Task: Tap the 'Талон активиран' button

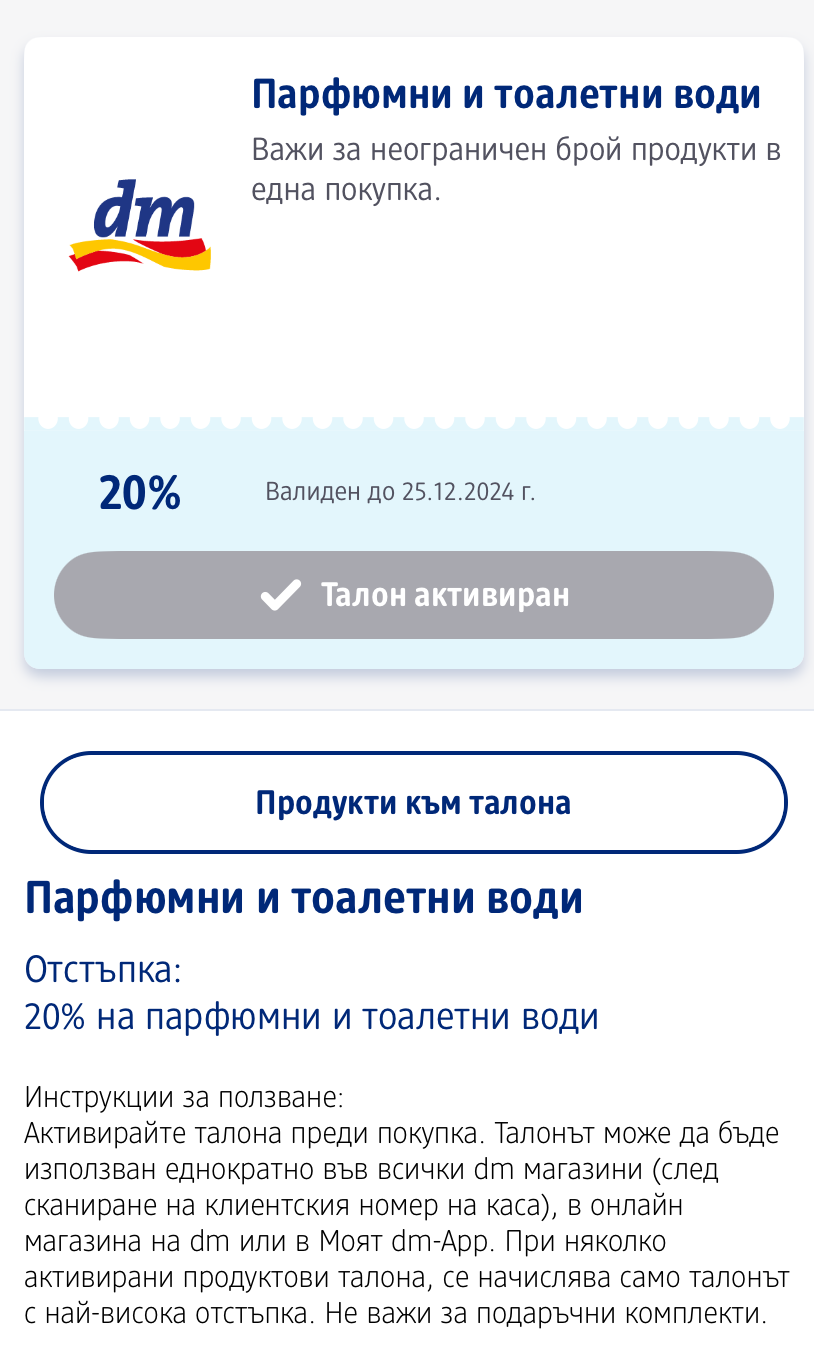Action: (x=413, y=595)
